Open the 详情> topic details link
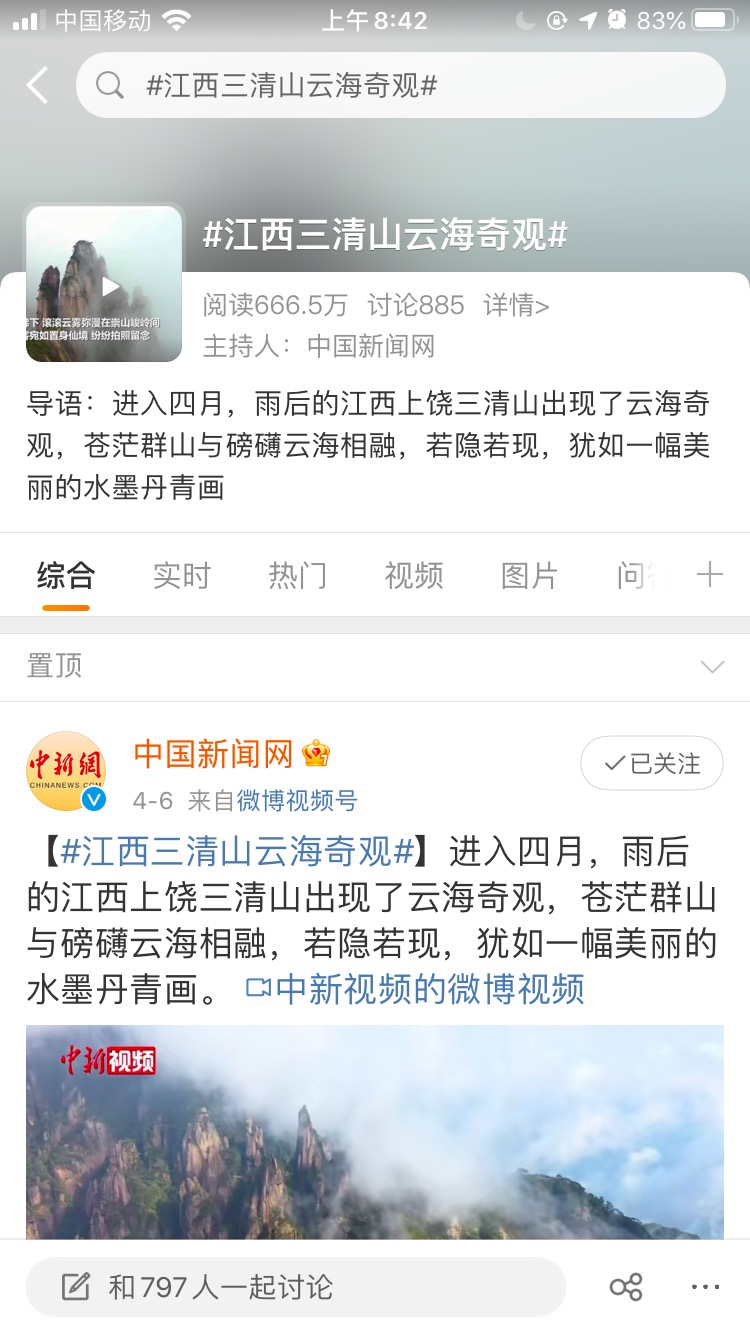 (x=516, y=305)
